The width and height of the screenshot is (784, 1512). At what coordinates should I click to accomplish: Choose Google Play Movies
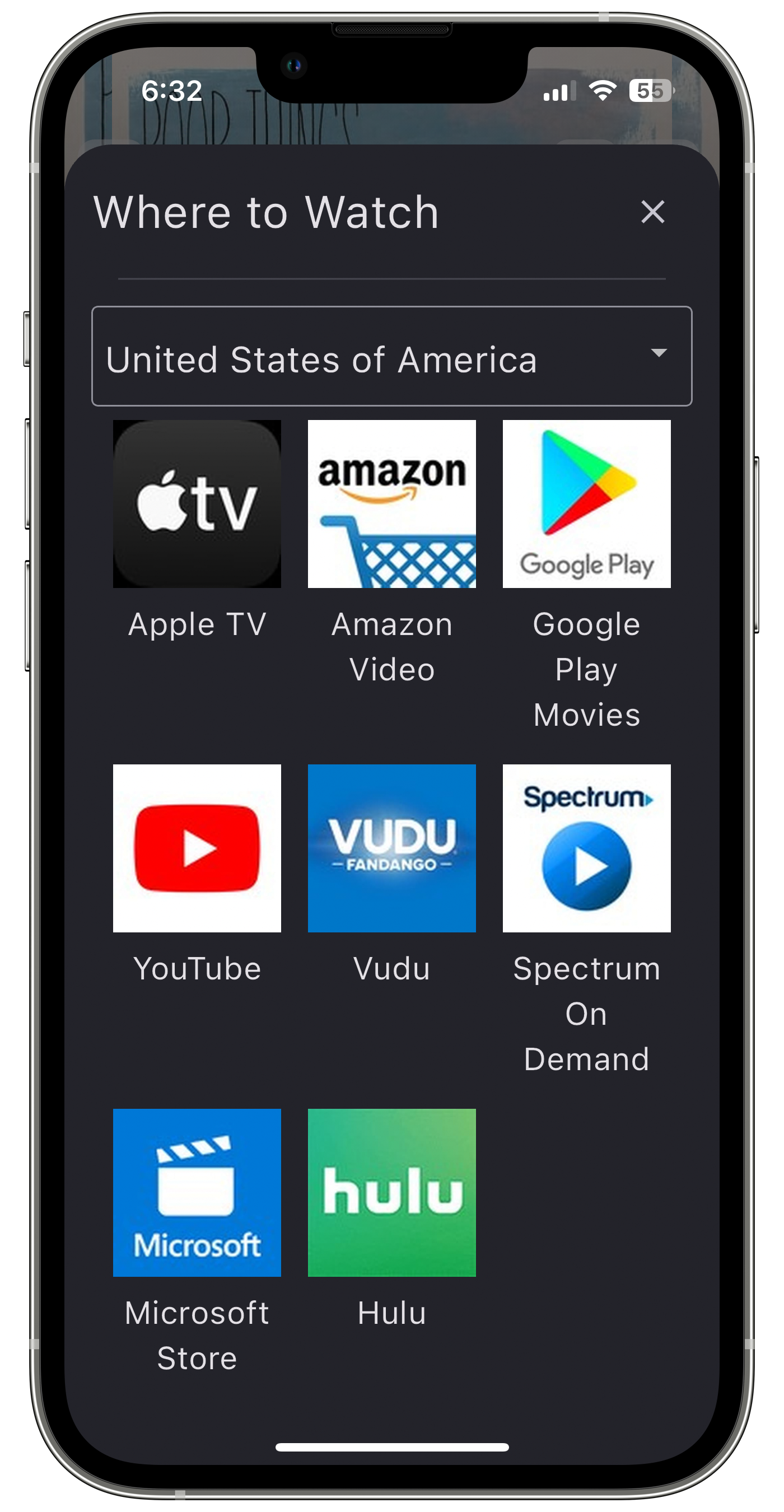pos(586,503)
